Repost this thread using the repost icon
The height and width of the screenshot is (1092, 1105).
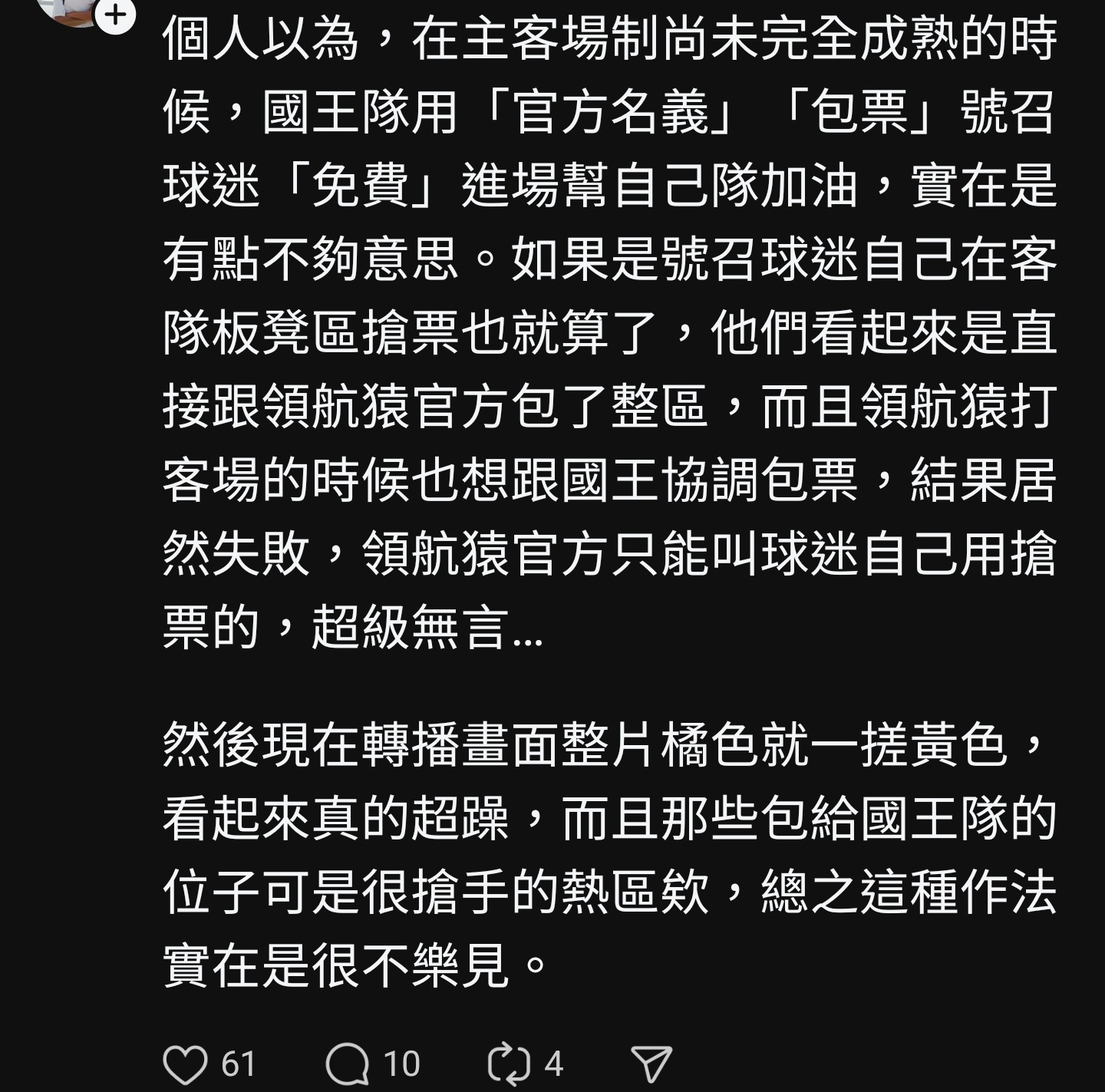[509, 1064]
